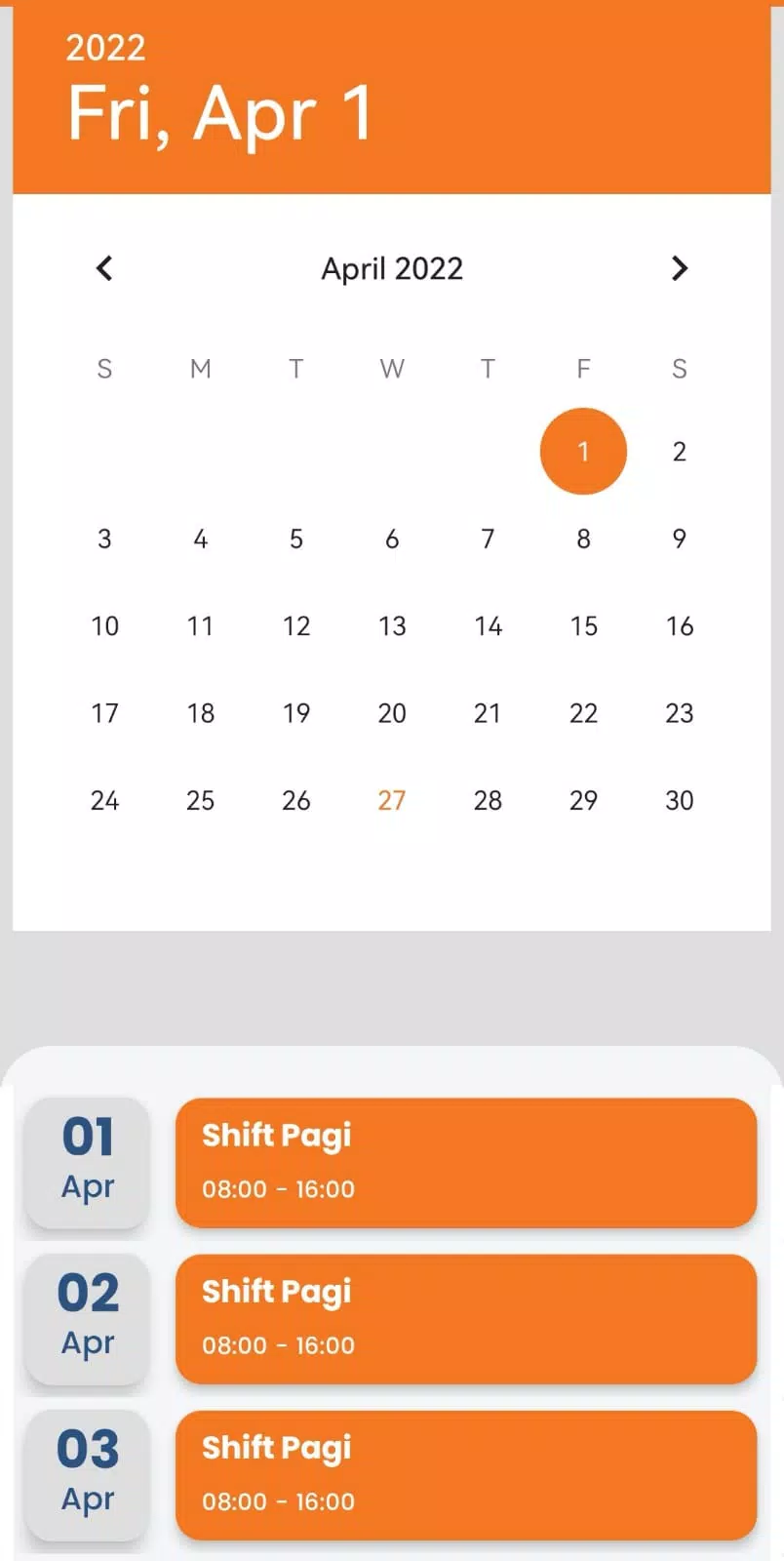This screenshot has width=784, height=1561.
Task: Select April 30 on the calendar
Action: [x=680, y=801]
